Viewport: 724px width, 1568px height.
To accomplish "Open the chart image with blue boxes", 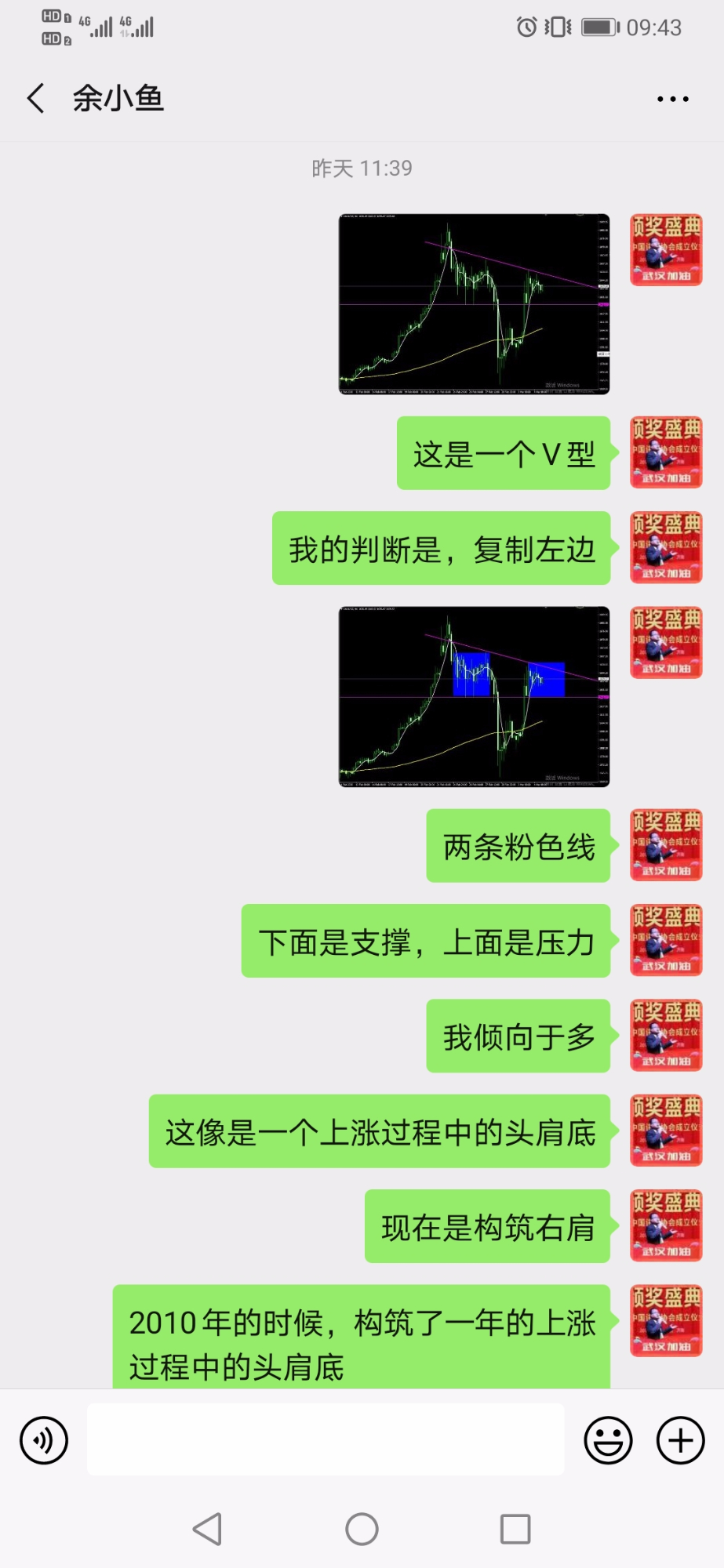I will (474, 696).
